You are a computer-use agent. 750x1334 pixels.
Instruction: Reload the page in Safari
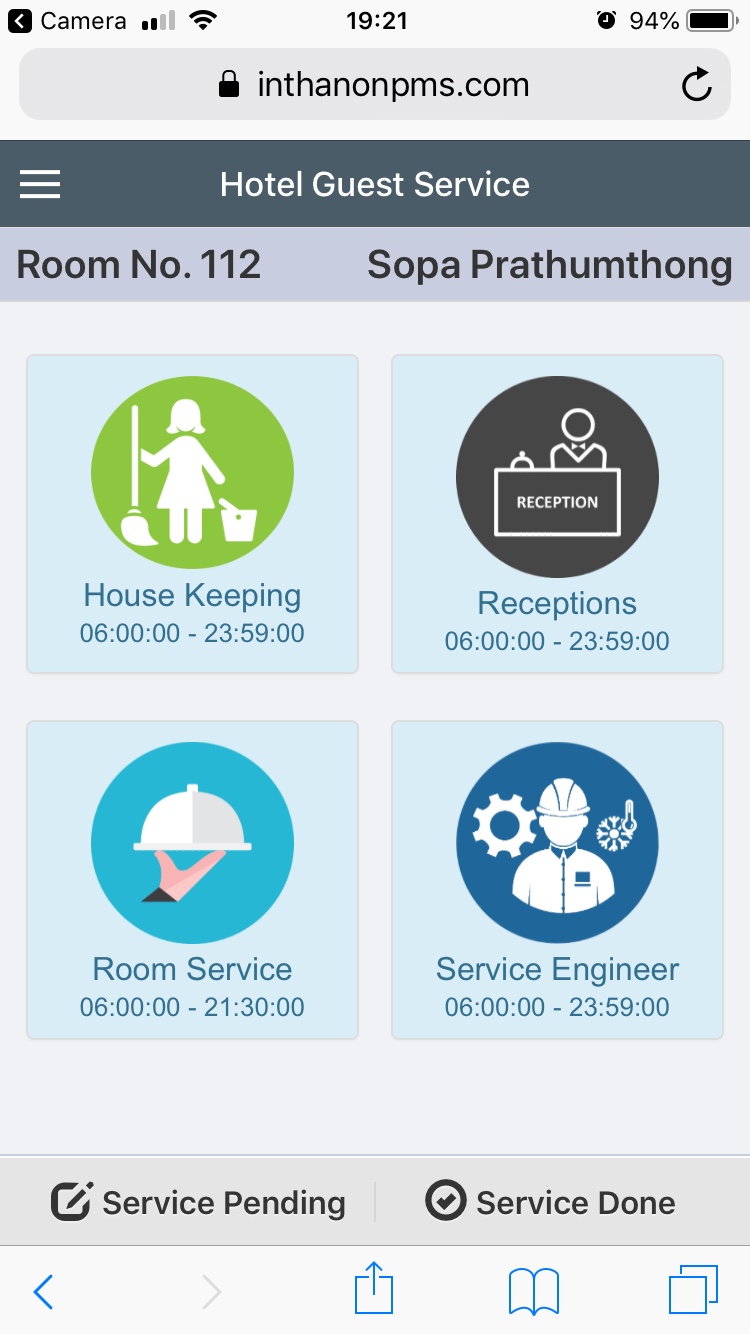point(696,85)
